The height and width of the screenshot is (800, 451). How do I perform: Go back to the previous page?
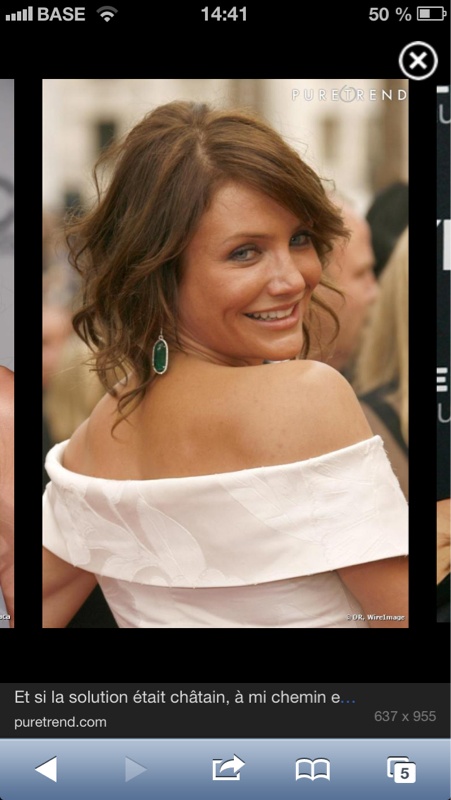[46, 769]
